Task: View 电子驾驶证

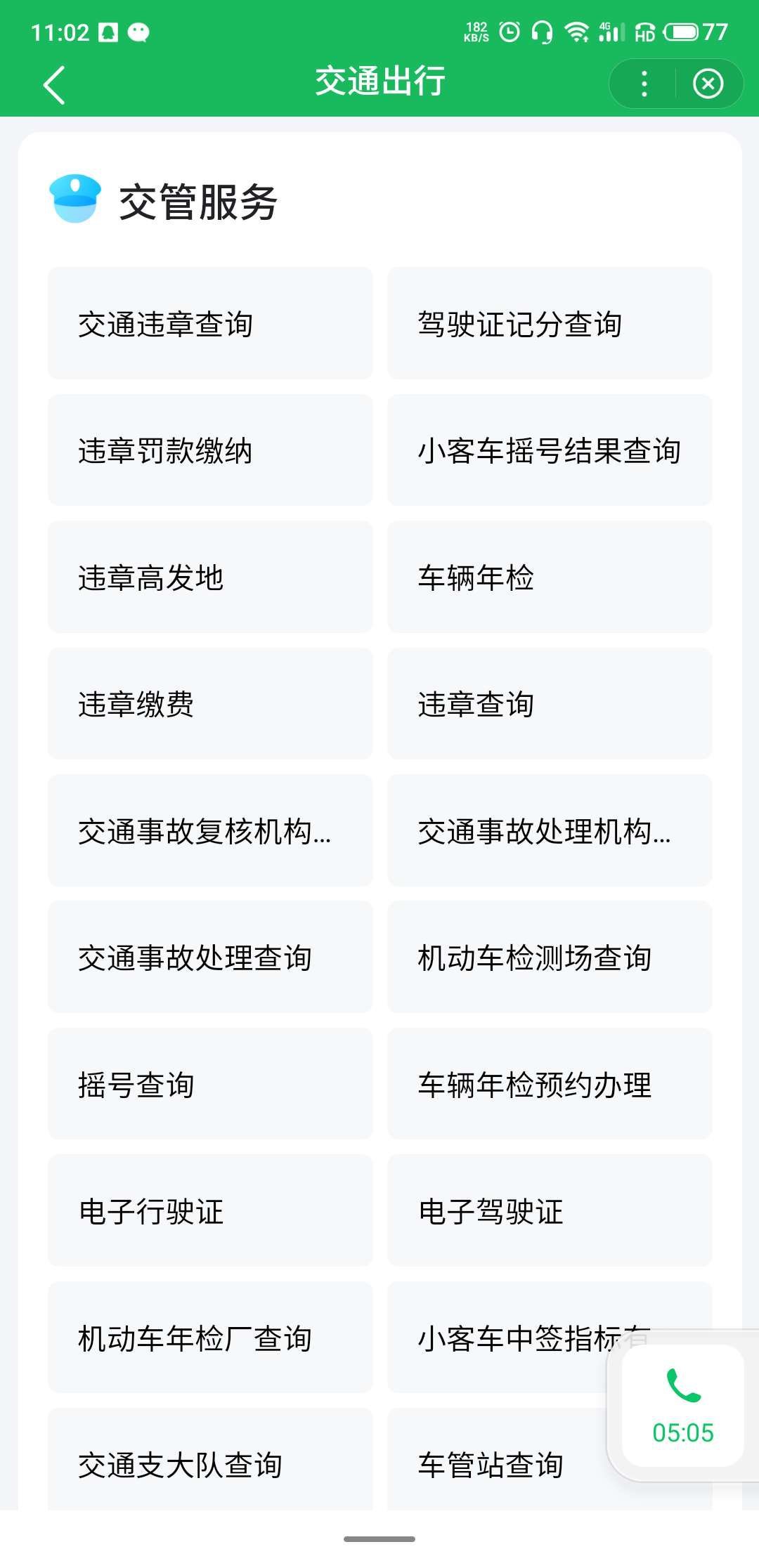Action: [550, 1211]
